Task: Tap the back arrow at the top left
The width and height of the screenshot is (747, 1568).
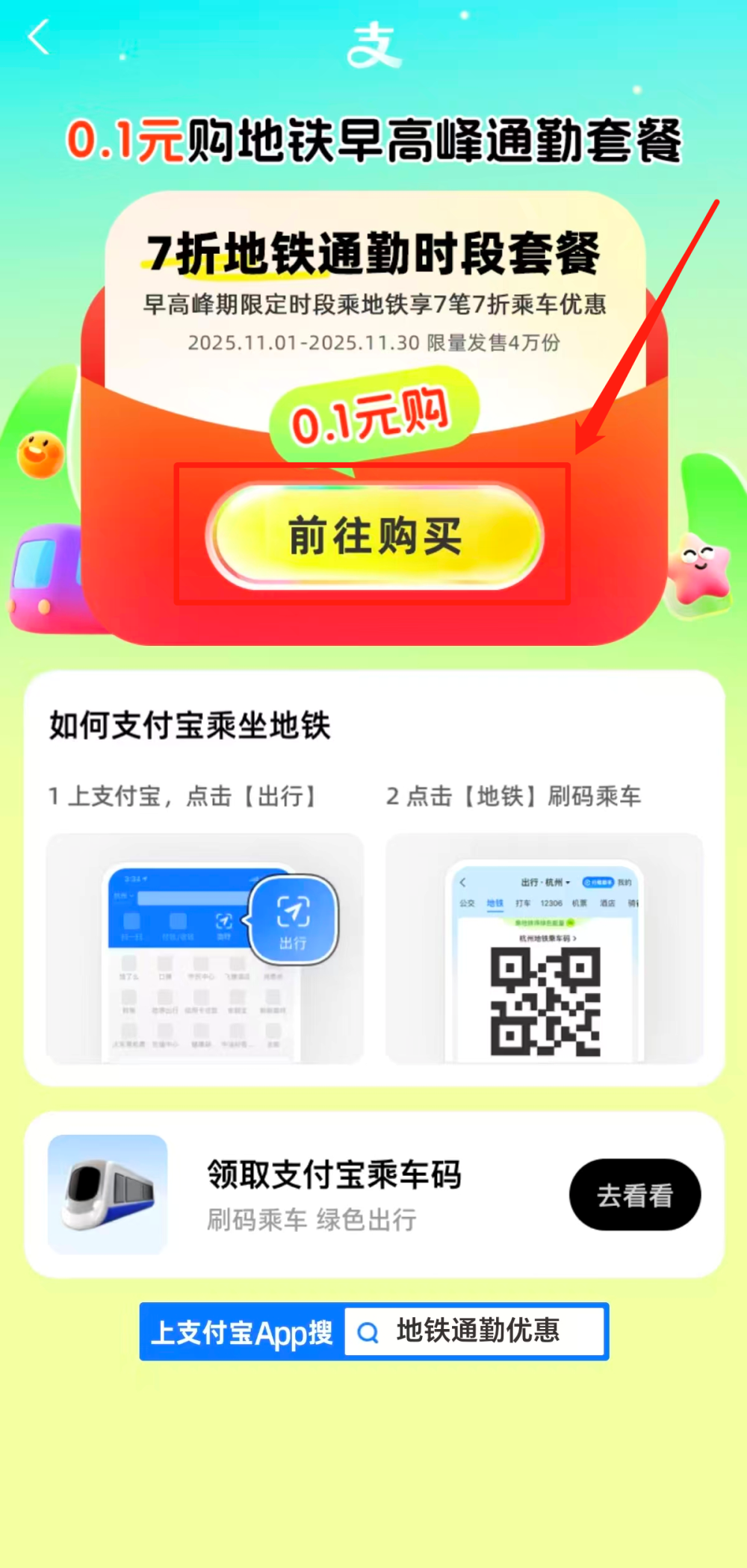Action: (x=39, y=37)
